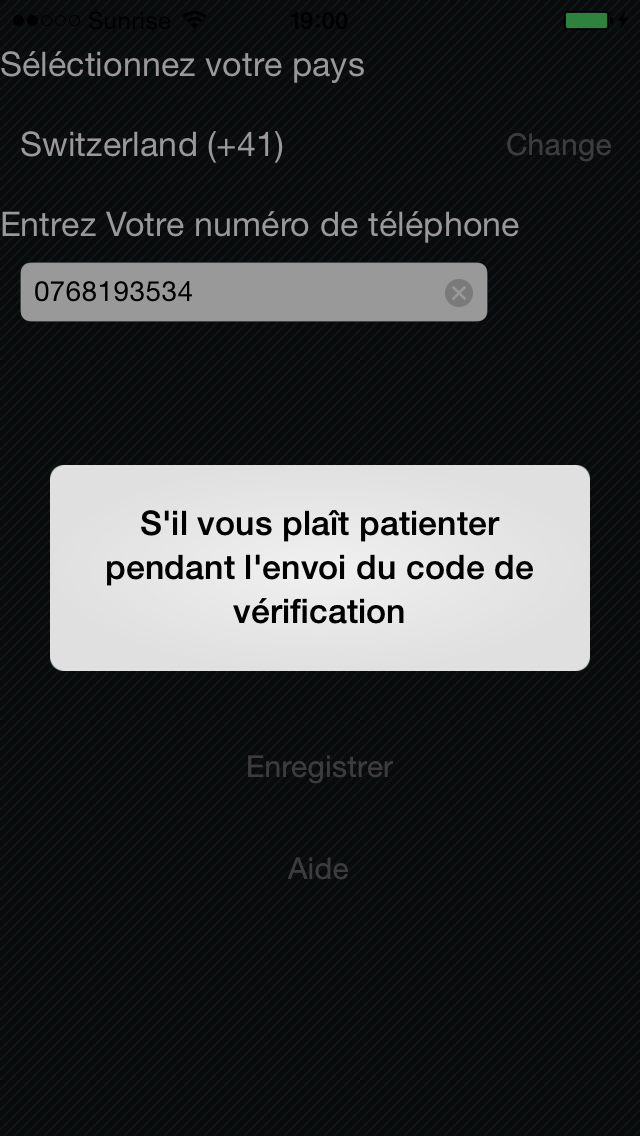Tap Change to pick another country

pyautogui.click(x=558, y=145)
